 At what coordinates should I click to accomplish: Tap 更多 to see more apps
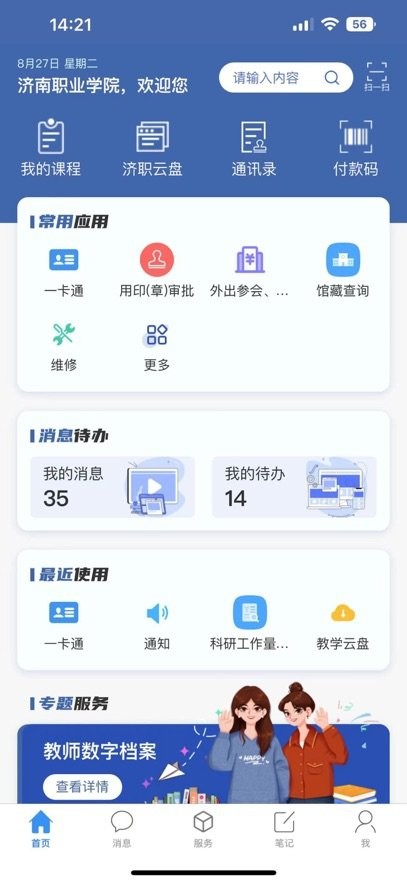coord(156,346)
